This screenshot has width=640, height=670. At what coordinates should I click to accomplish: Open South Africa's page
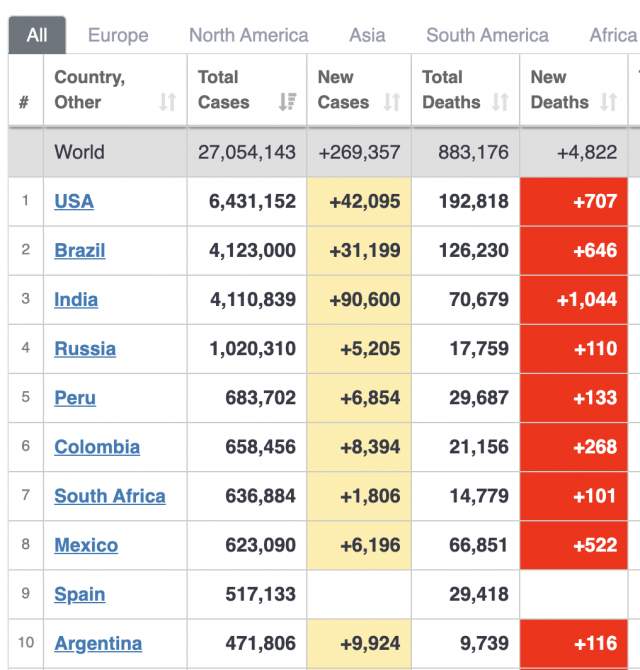(x=110, y=495)
